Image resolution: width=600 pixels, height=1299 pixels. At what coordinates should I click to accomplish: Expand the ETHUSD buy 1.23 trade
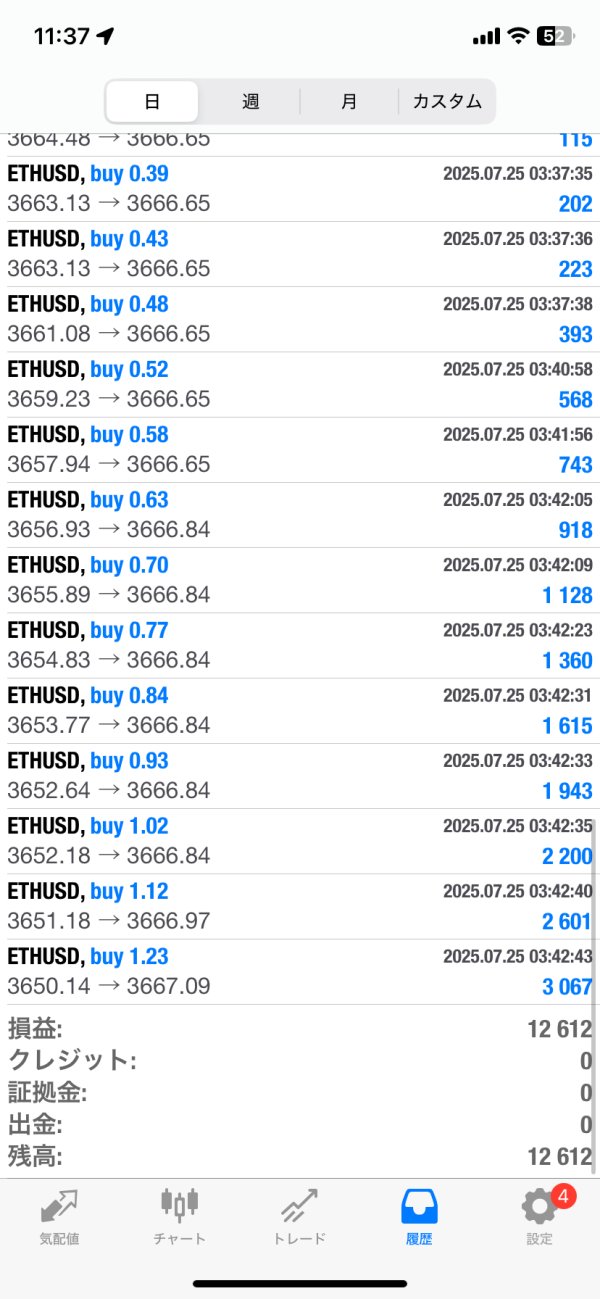[x=300, y=972]
